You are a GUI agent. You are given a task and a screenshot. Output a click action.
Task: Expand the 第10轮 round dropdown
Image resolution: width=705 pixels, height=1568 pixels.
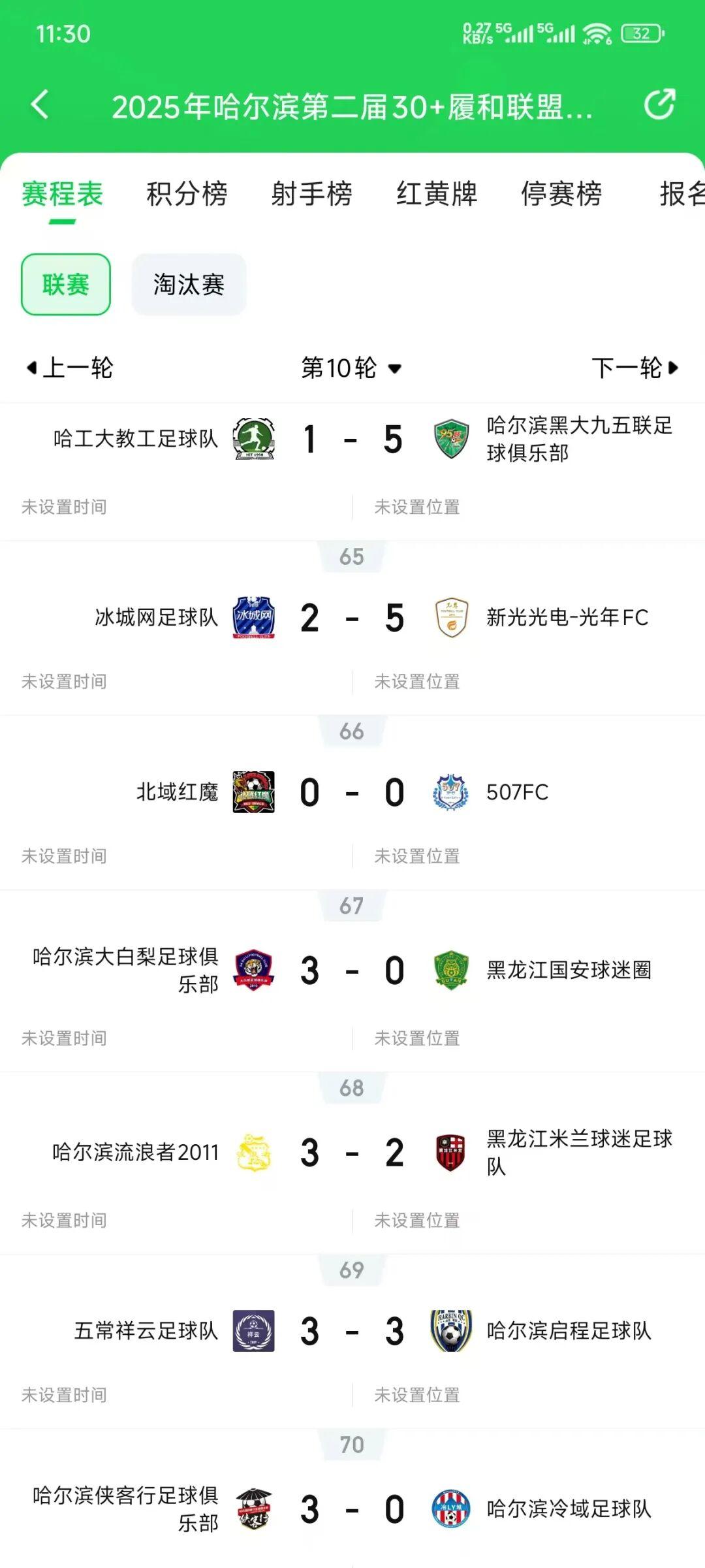coord(351,368)
